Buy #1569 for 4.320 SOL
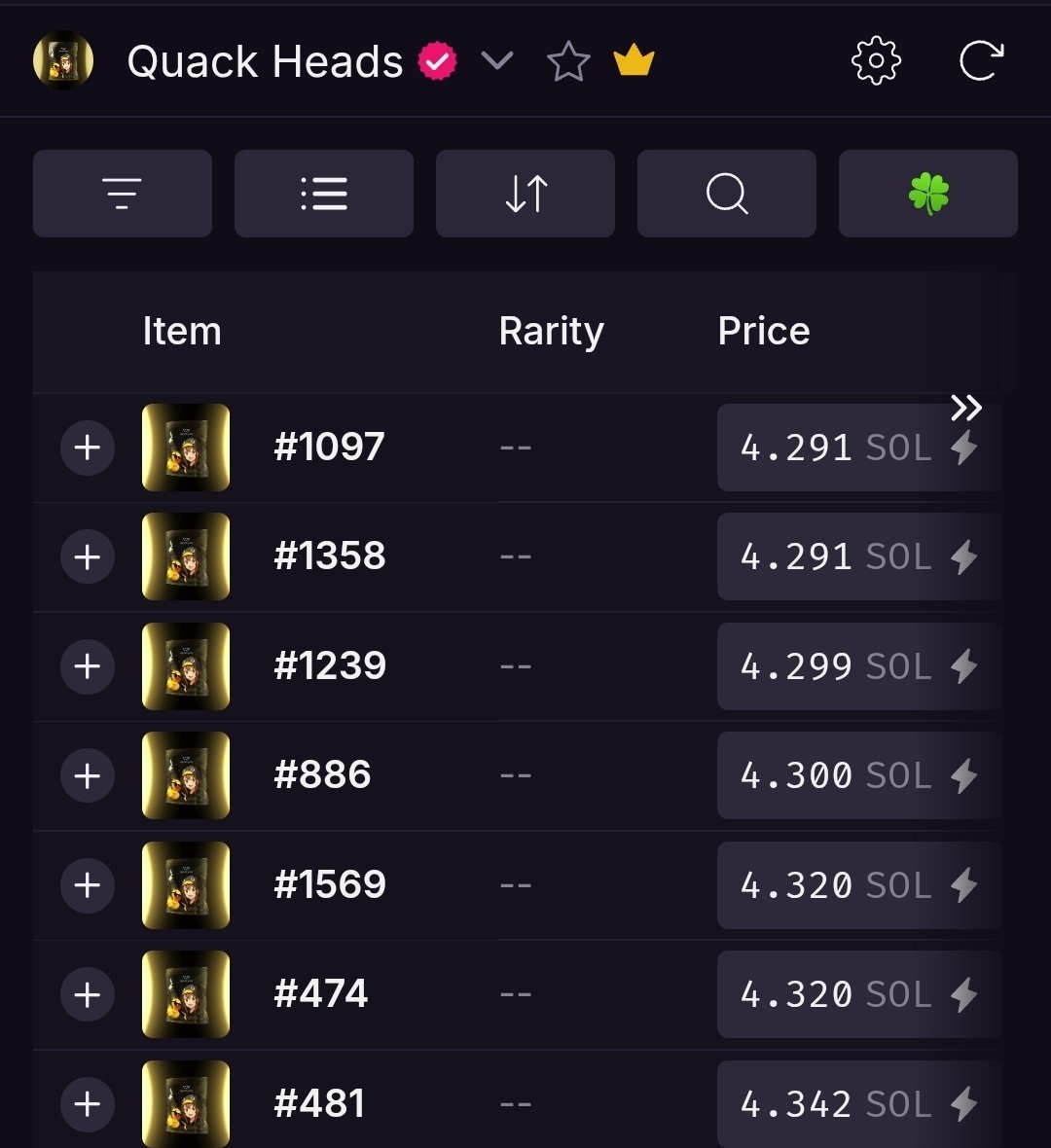This screenshot has width=1051, height=1148. (858, 885)
